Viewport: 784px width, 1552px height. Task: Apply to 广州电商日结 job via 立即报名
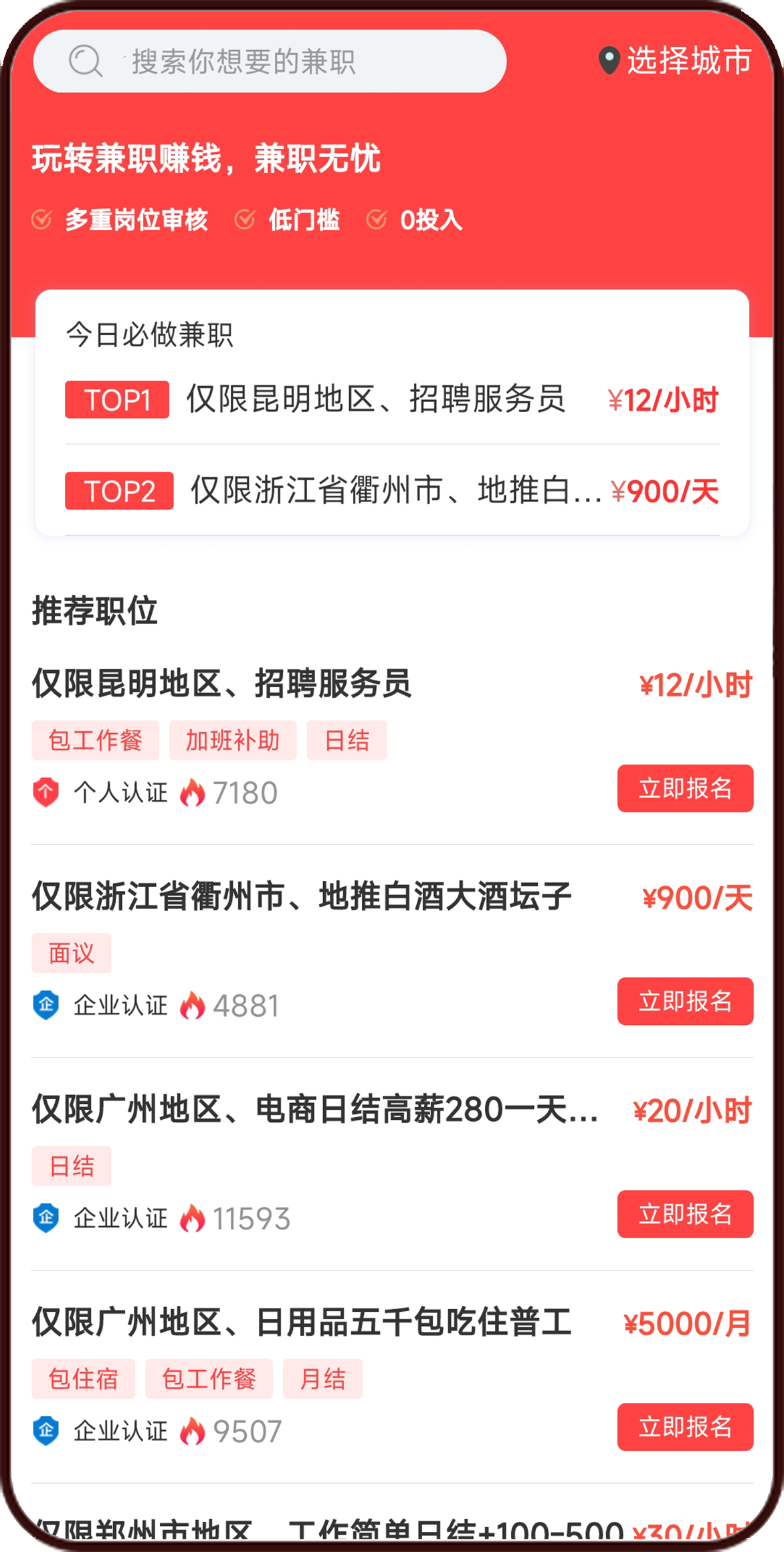tap(685, 1214)
